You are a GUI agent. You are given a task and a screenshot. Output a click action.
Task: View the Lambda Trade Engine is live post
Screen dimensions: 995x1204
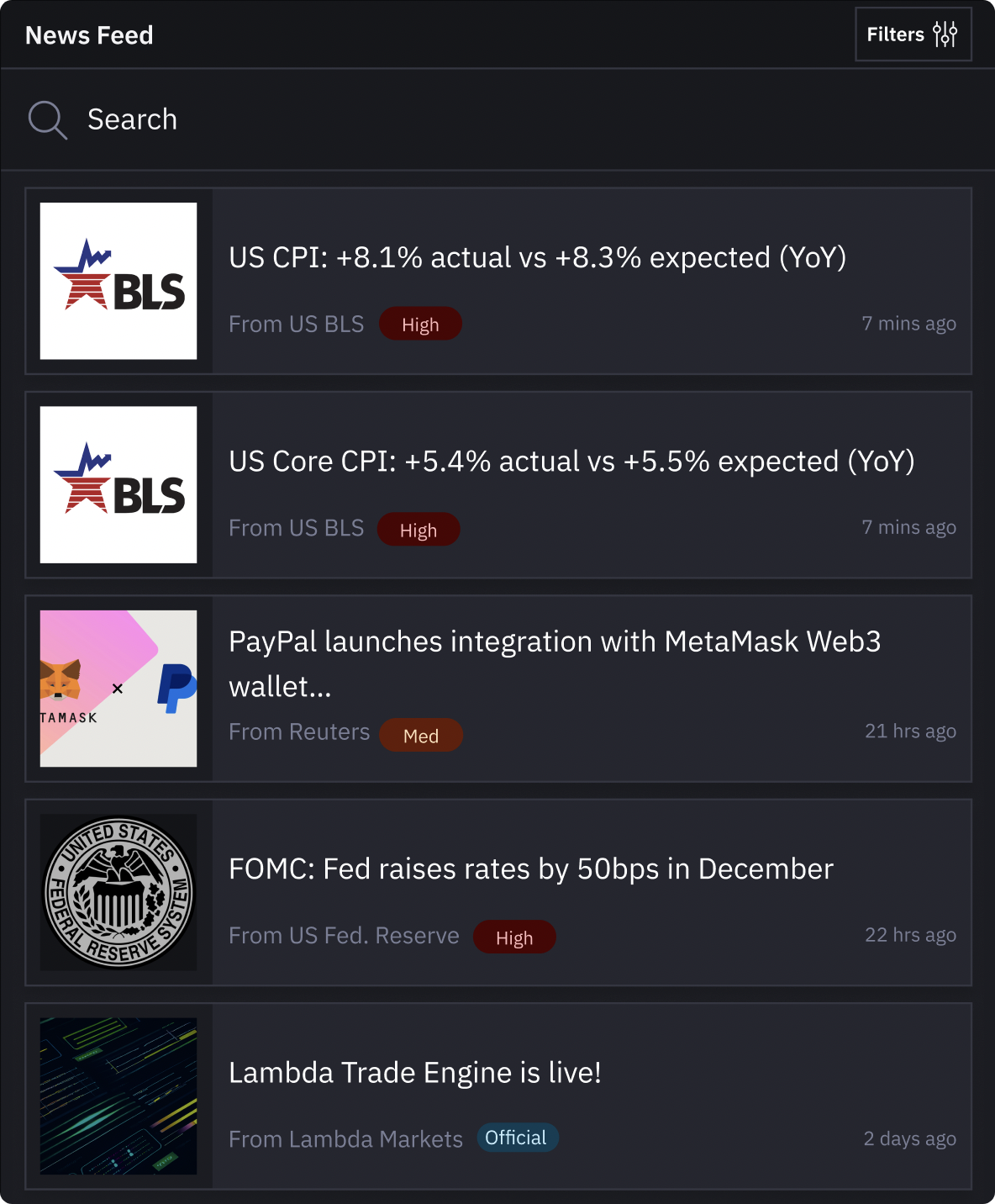[415, 1073]
